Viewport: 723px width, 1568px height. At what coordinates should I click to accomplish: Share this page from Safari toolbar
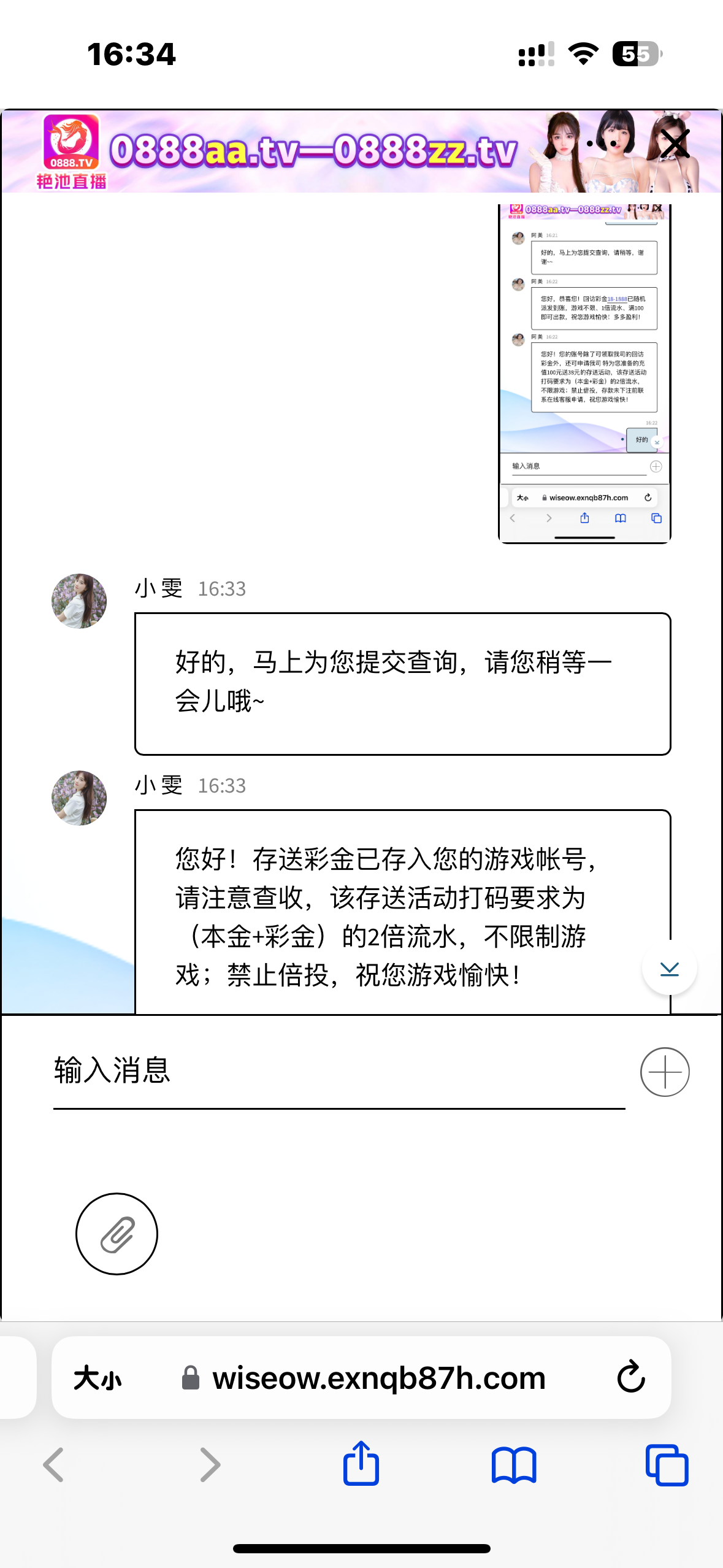(361, 1464)
